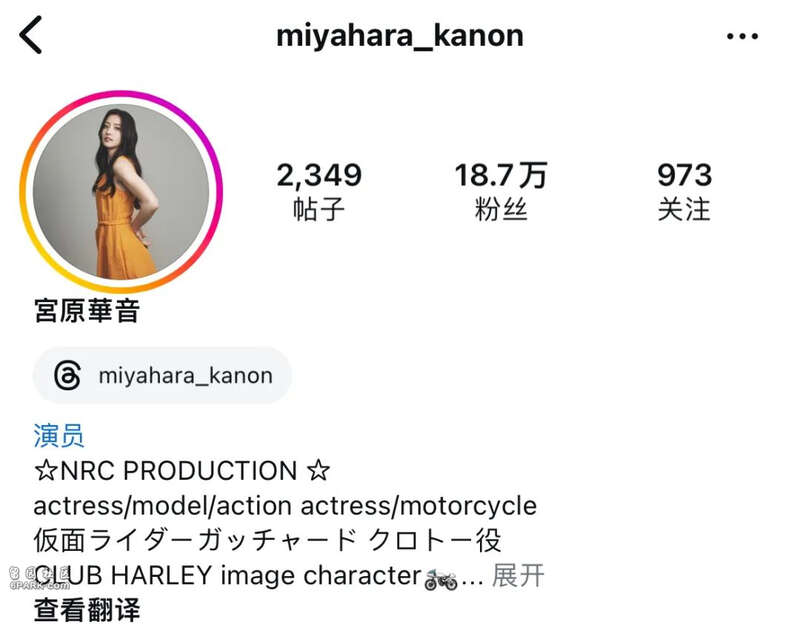
Task: Tap 查看翻译 to translate the bio
Action: pyautogui.click(x=87, y=610)
